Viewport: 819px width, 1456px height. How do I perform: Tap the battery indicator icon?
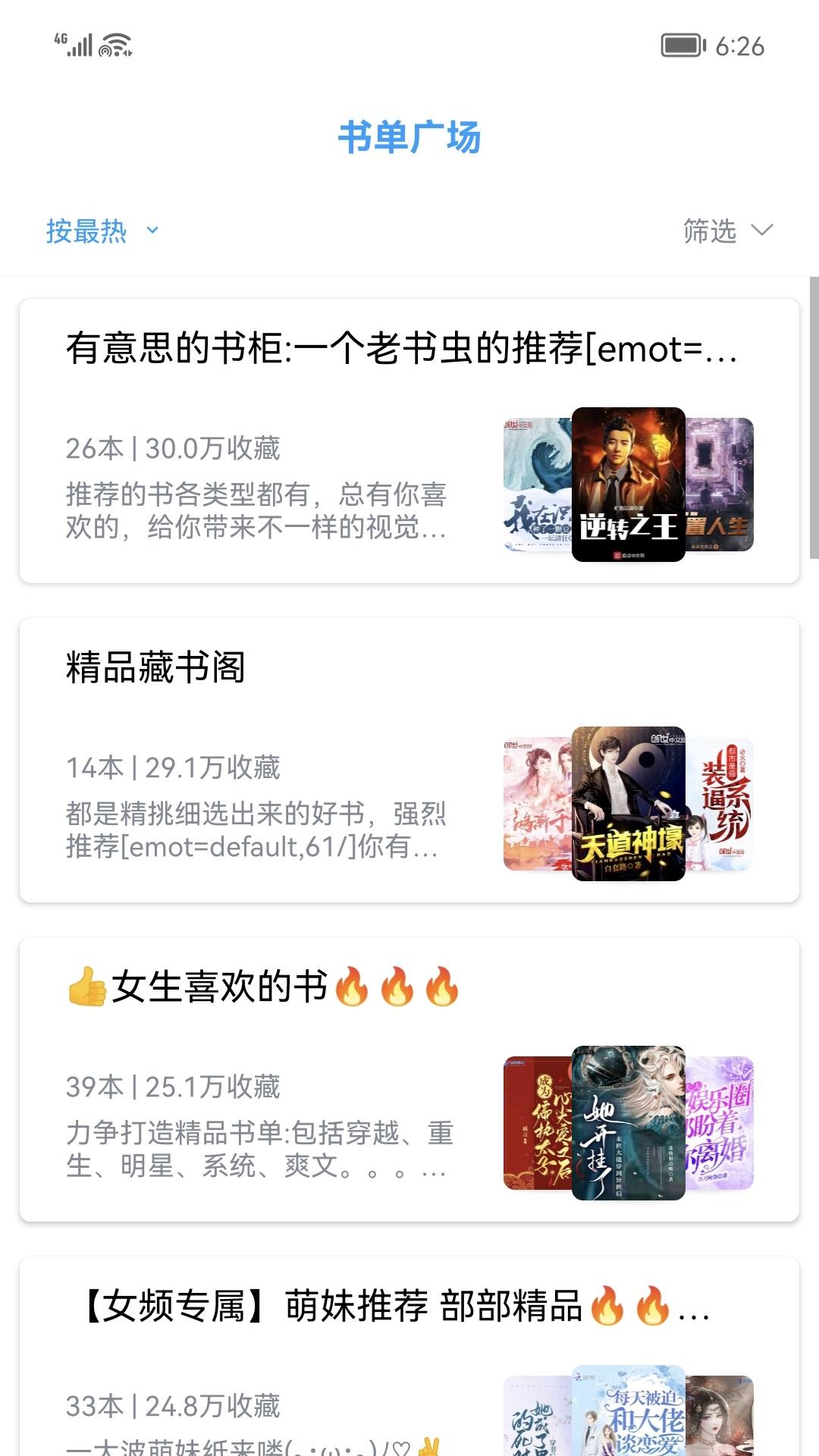682,44
